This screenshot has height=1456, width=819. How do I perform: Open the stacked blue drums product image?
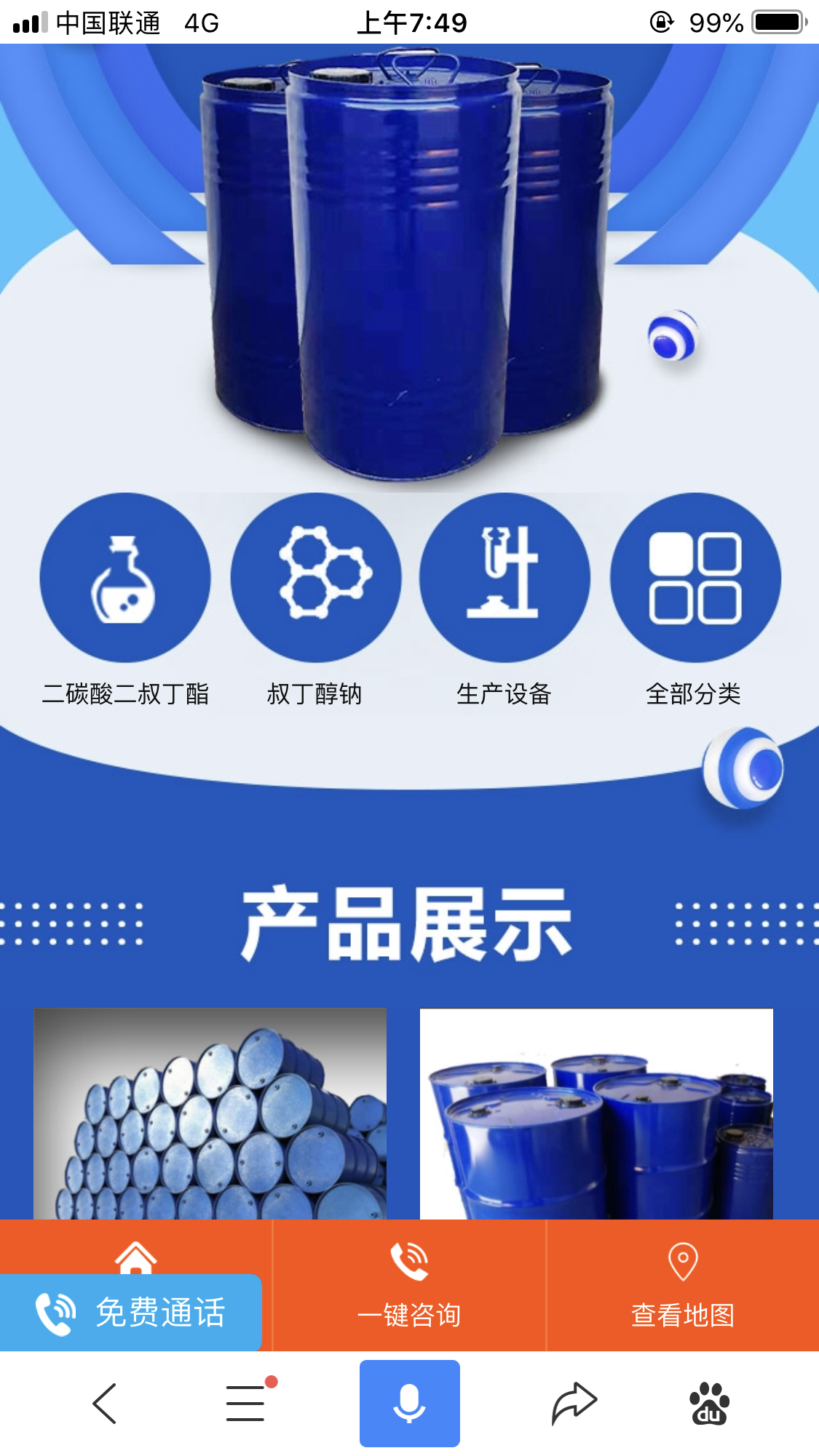tap(210, 1113)
